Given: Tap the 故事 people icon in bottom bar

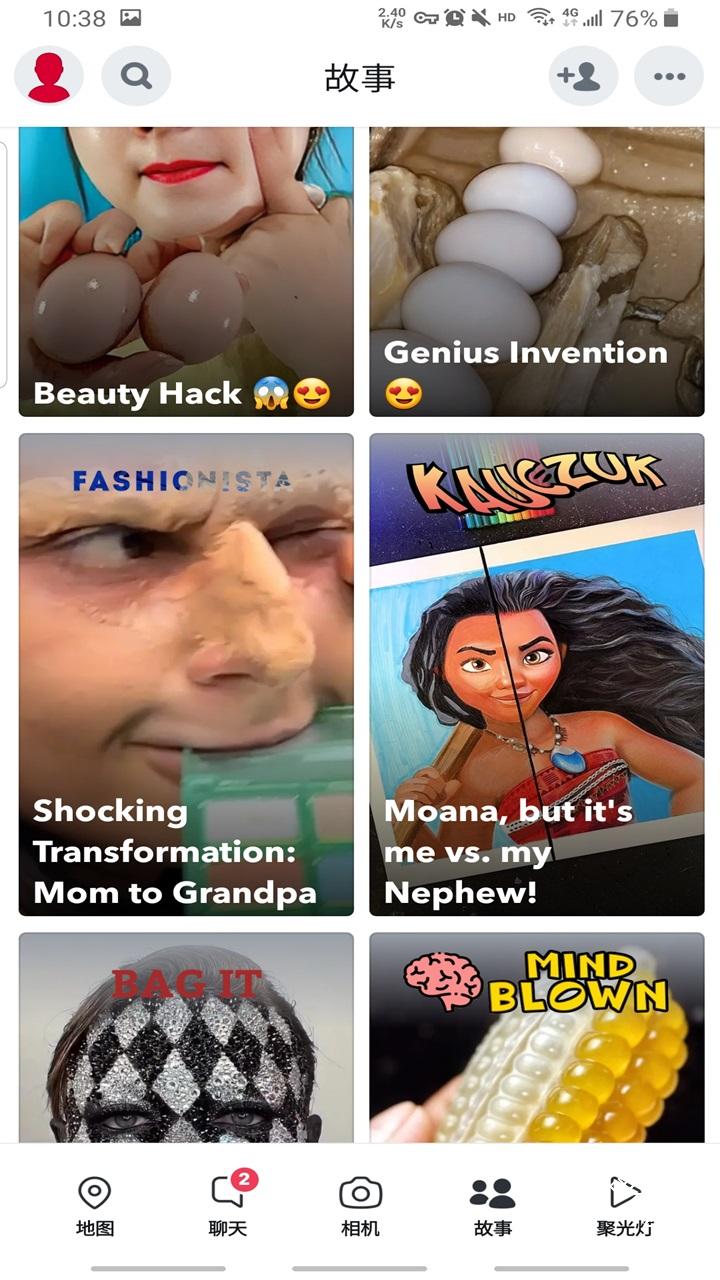Looking at the screenshot, I should (492, 1193).
